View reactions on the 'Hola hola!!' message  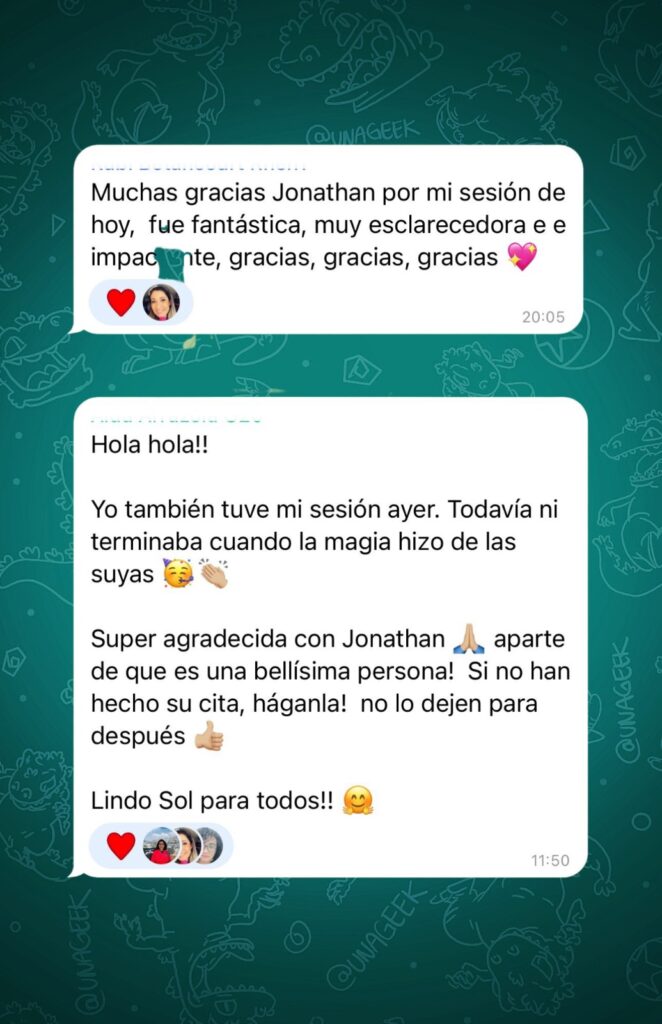coord(160,846)
